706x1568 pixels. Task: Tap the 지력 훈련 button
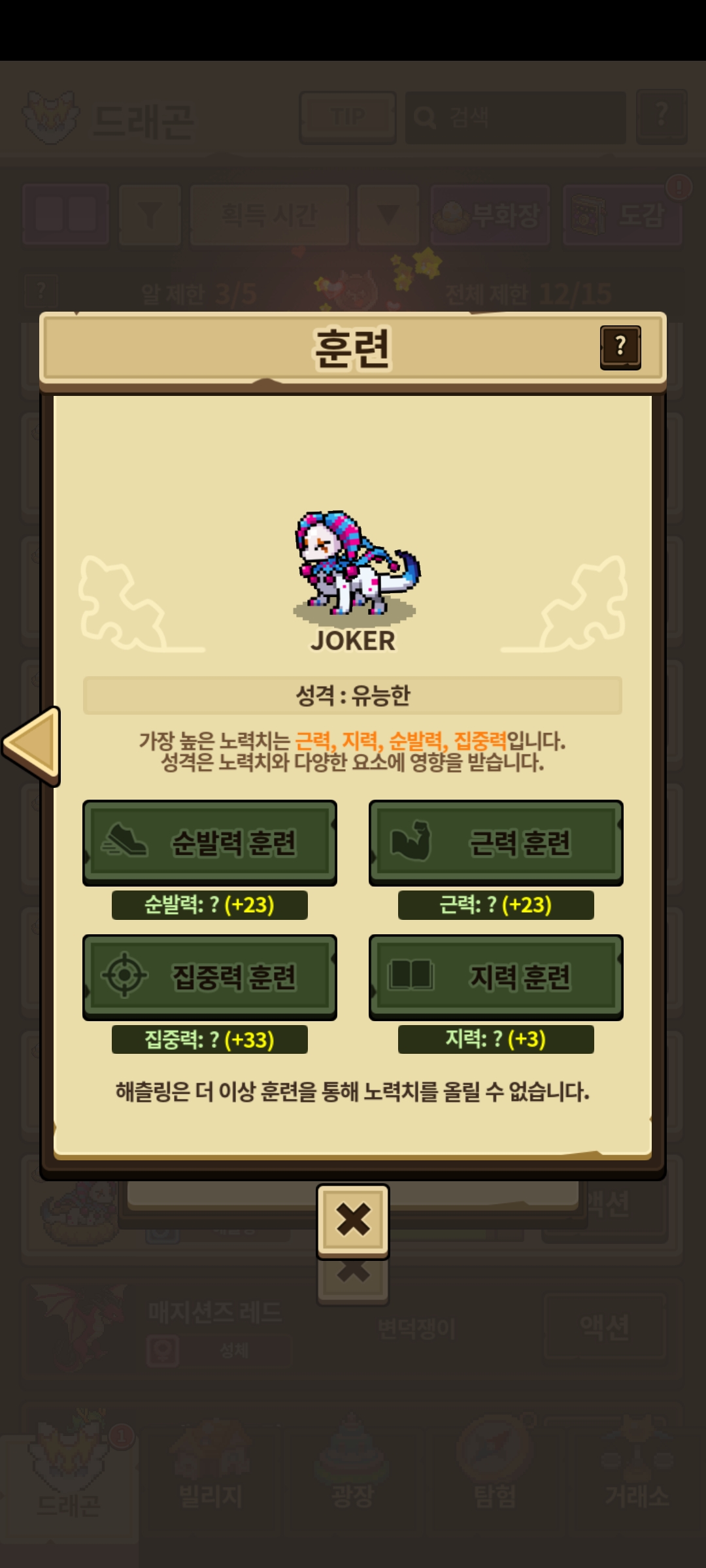pyautogui.click(x=496, y=976)
